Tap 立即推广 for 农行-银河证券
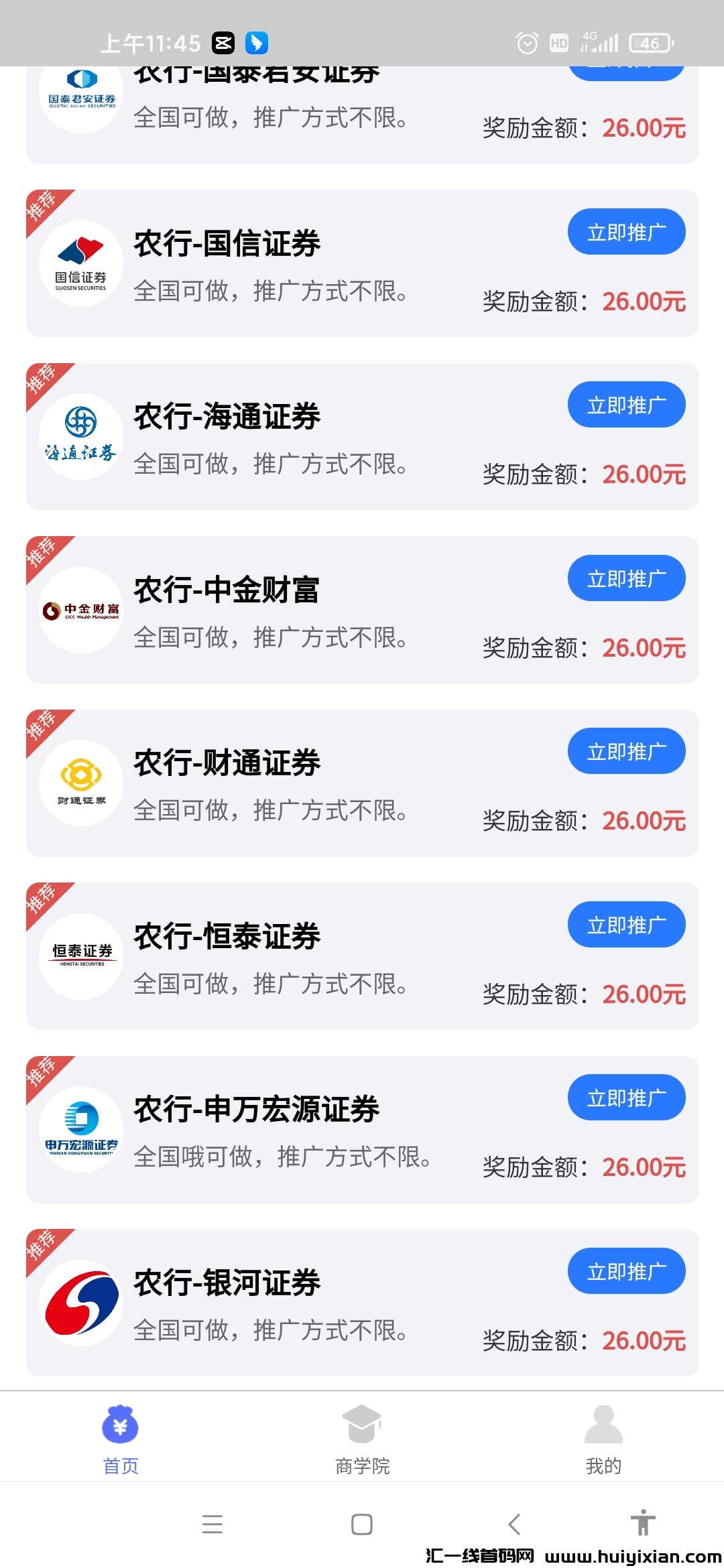The image size is (724, 1568). pyautogui.click(x=626, y=1270)
